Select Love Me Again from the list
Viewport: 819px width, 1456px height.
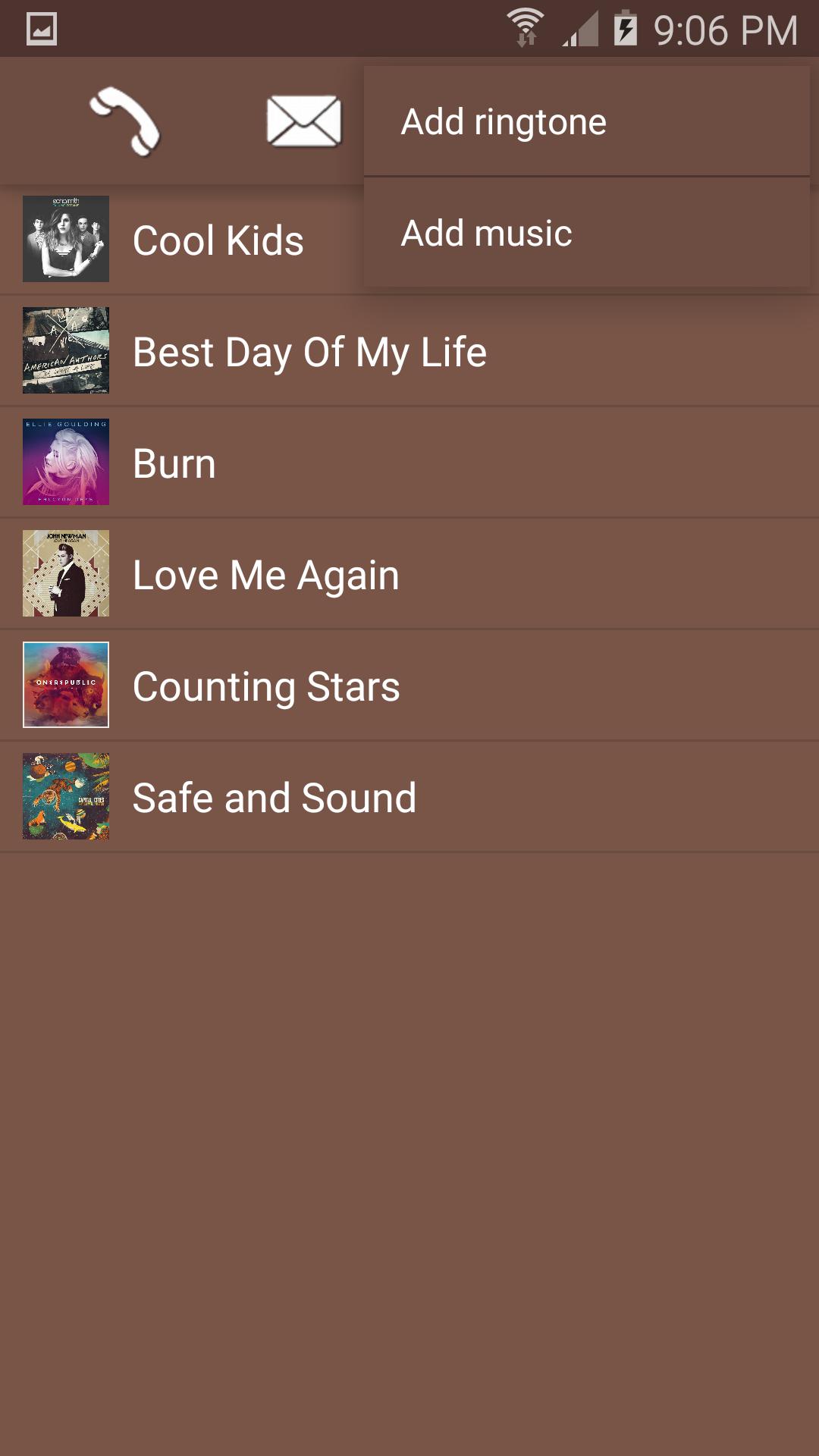(265, 573)
